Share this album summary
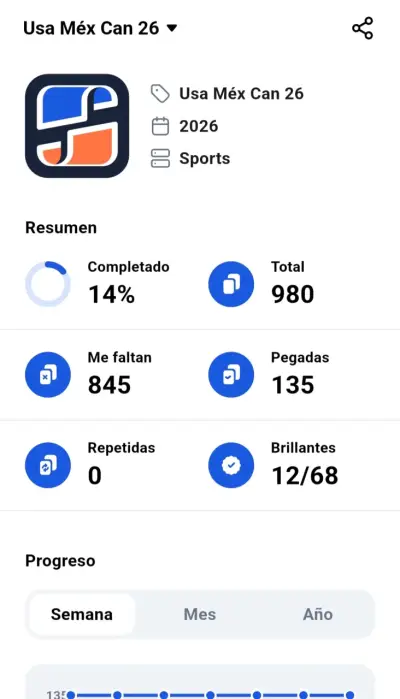This screenshot has height=699, width=400. (363, 28)
